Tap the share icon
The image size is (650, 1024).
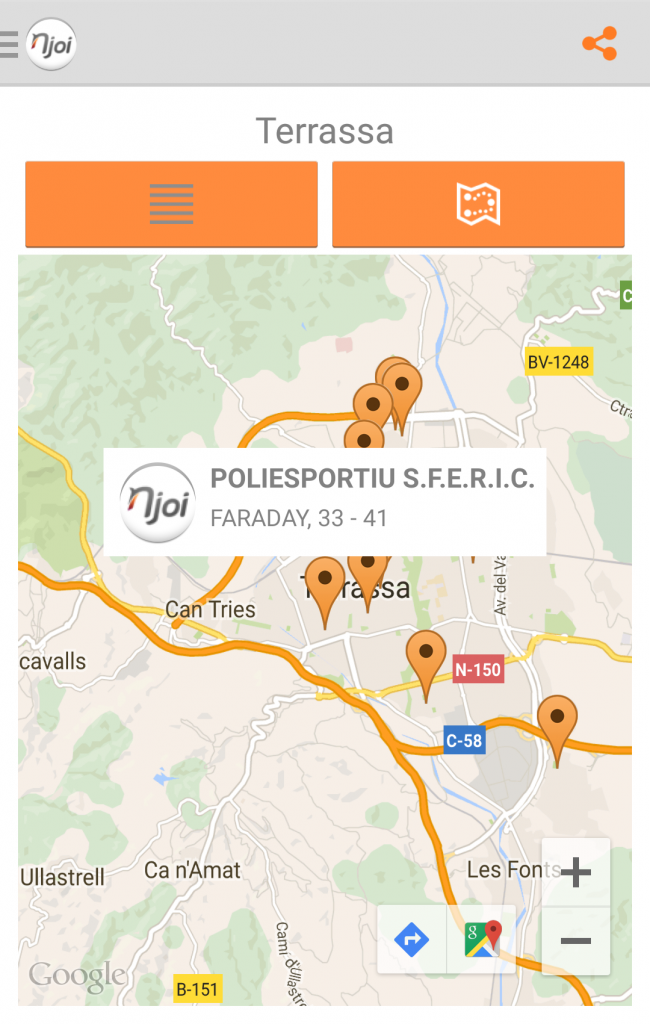pyautogui.click(x=599, y=44)
